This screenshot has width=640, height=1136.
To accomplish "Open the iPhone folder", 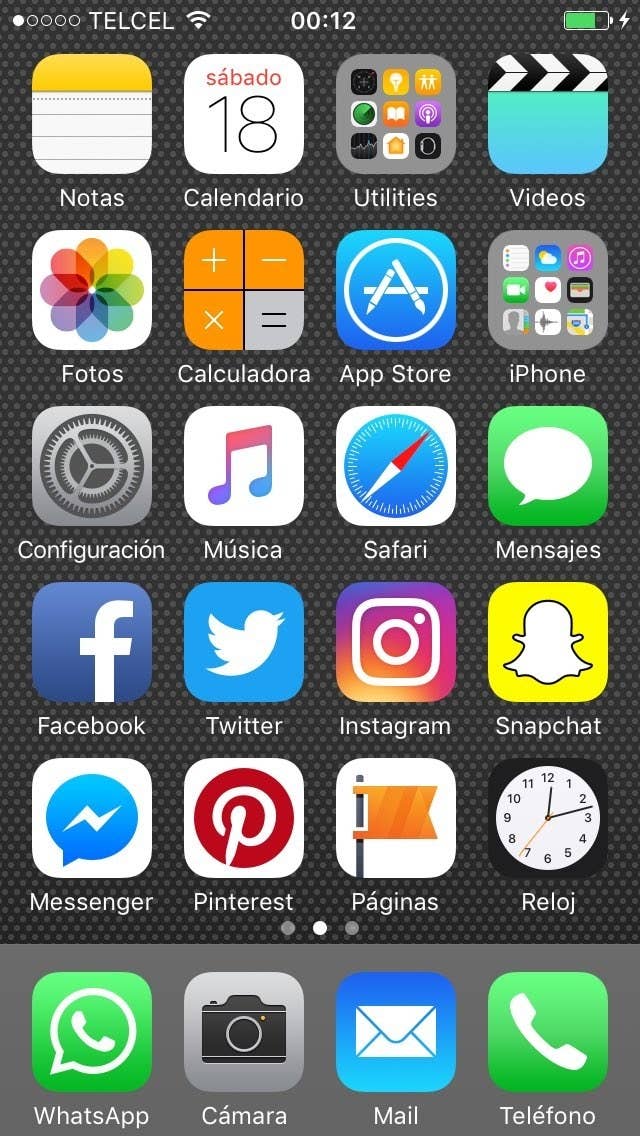I will [548, 290].
